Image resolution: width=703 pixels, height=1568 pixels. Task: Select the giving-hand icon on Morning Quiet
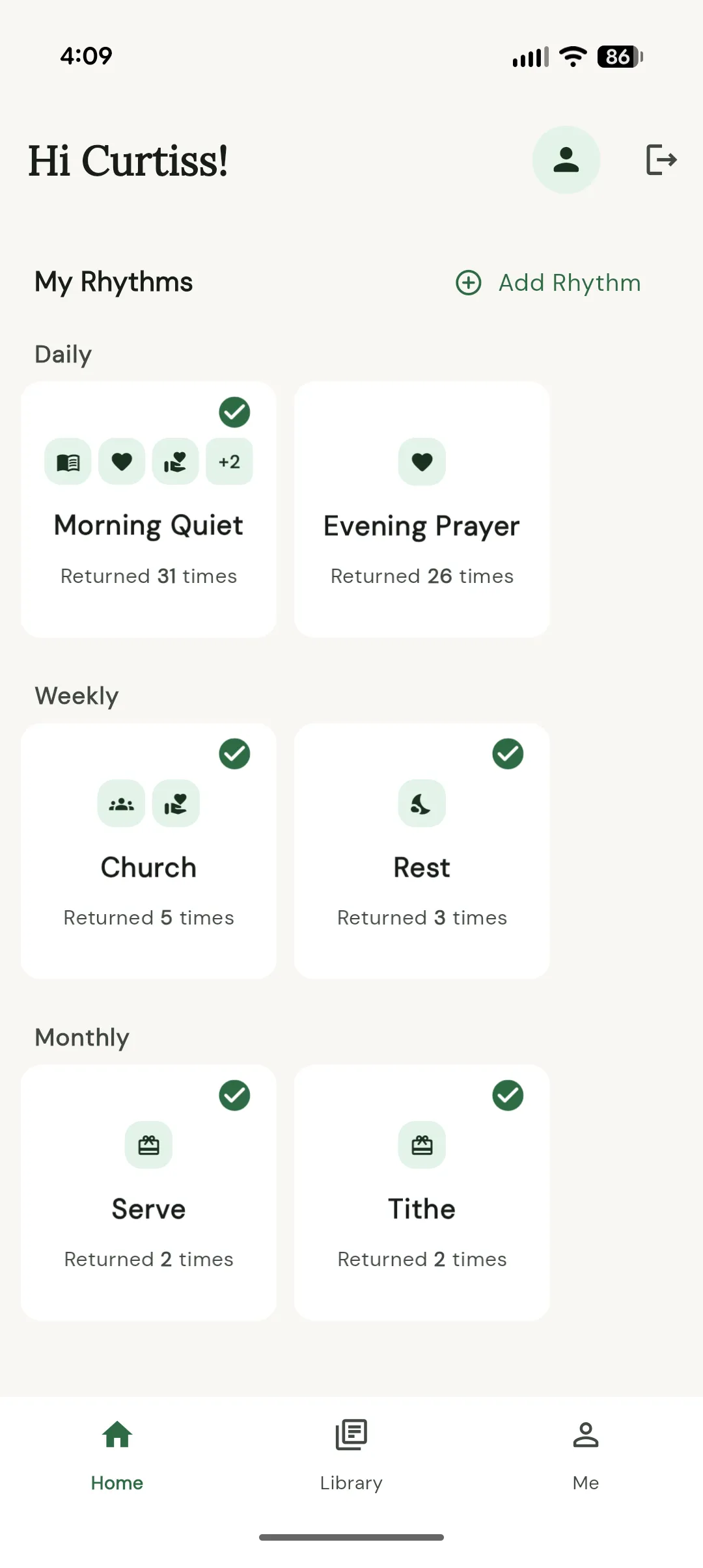click(175, 461)
